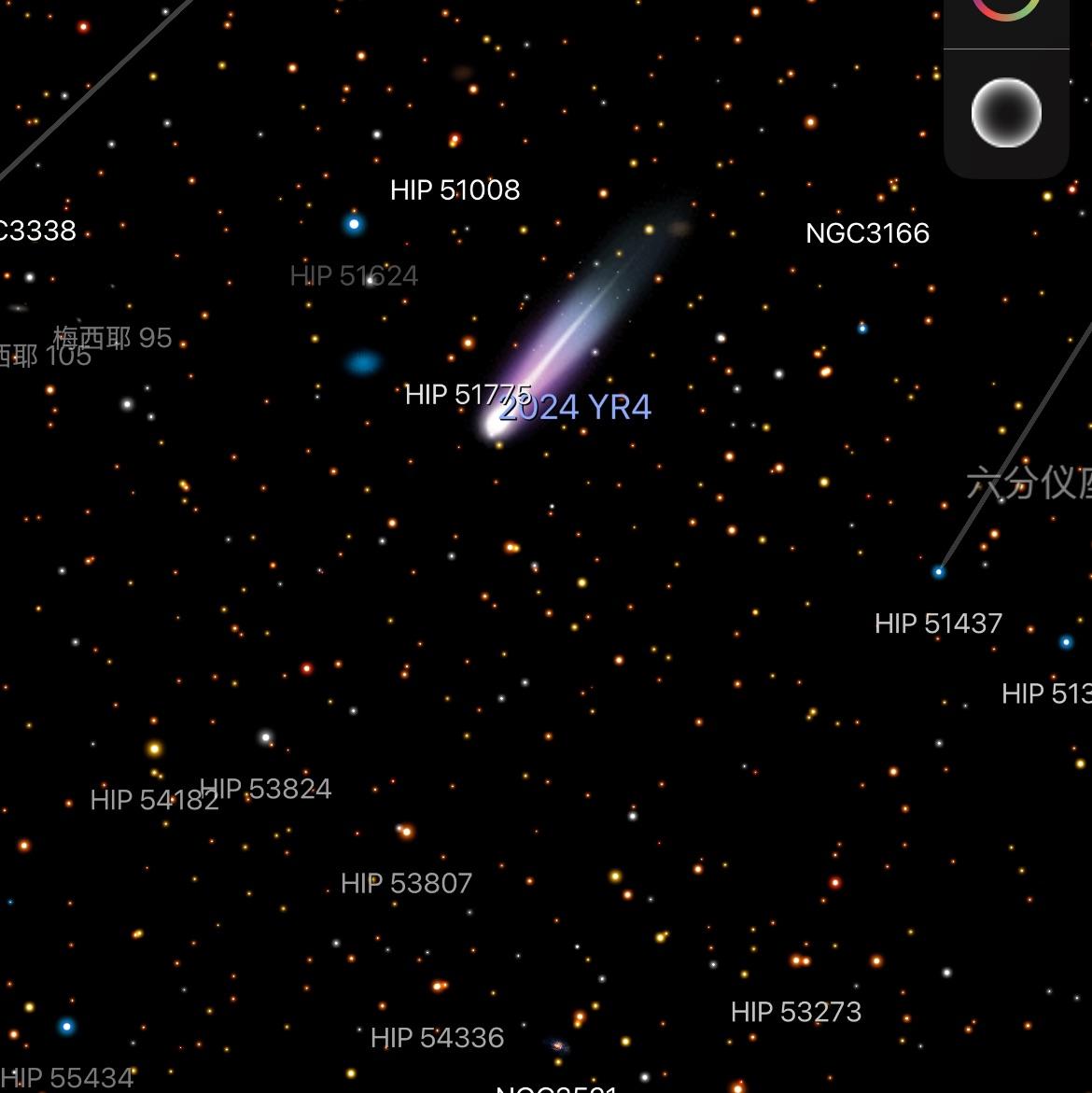Select the star HIP 53273
Viewport: 1092px width, 1093px height.
[x=795, y=1012]
